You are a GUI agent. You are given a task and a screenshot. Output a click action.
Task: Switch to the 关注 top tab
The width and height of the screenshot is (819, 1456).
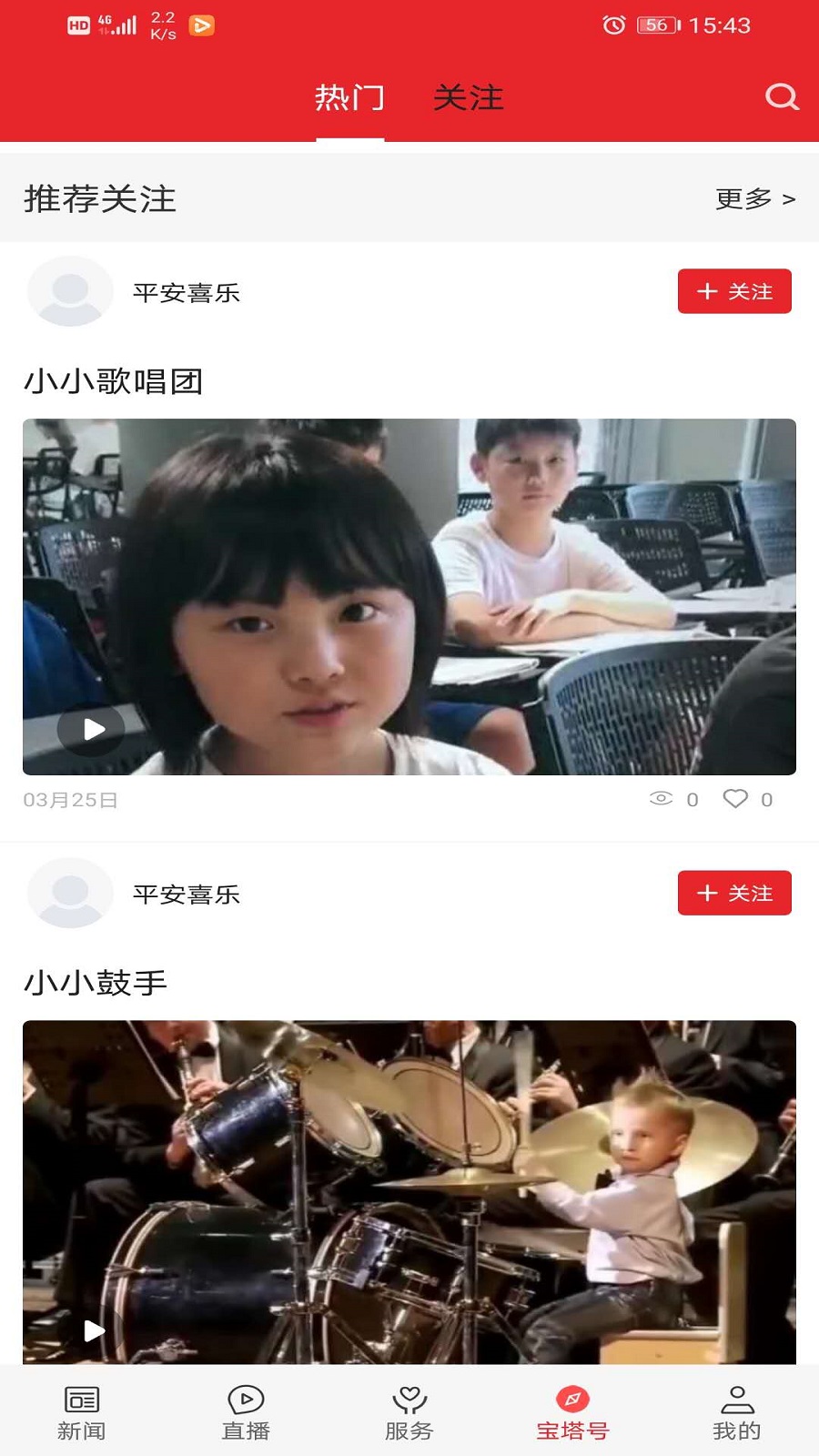[468, 97]
